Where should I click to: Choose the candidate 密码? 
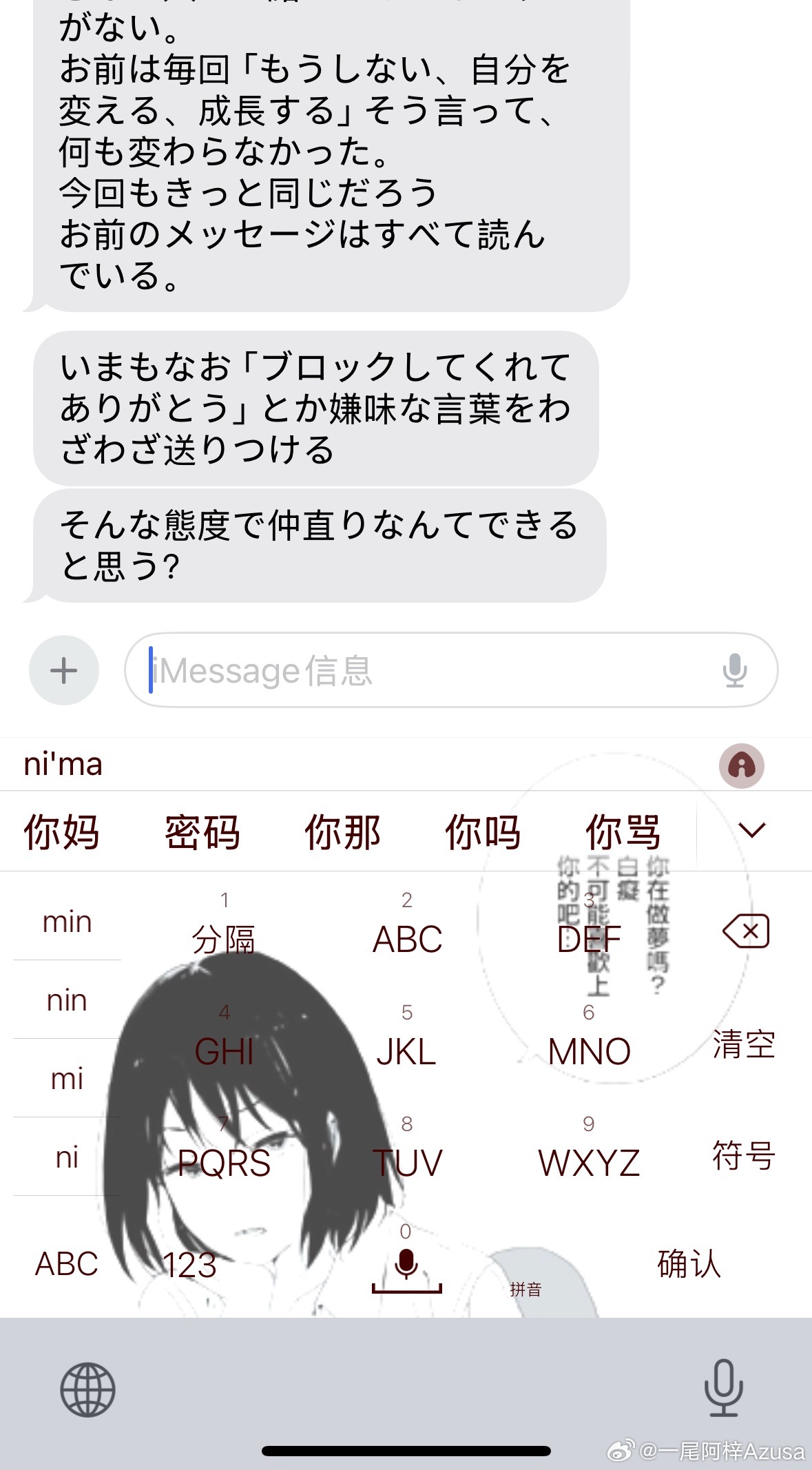202,832
